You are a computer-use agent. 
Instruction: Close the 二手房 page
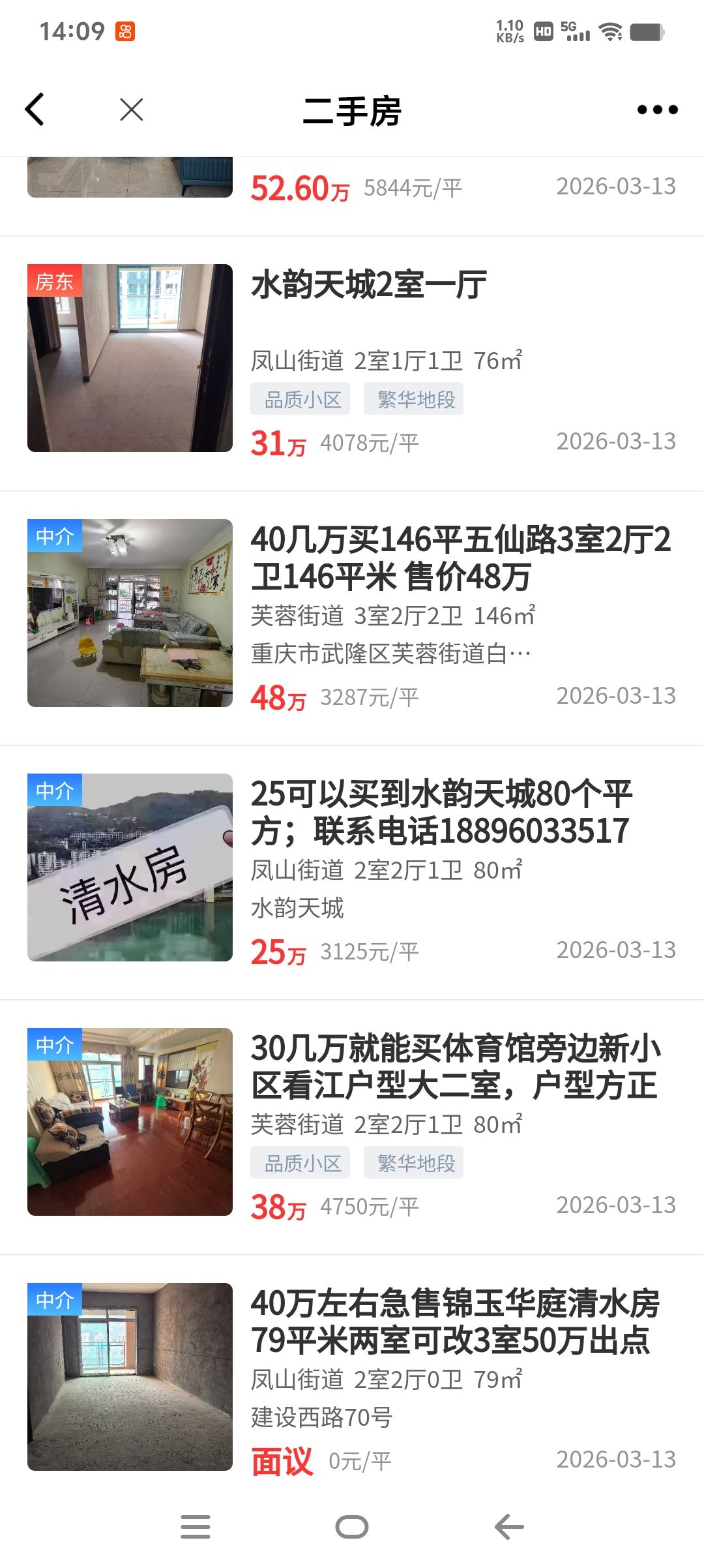tap(132, 110)
